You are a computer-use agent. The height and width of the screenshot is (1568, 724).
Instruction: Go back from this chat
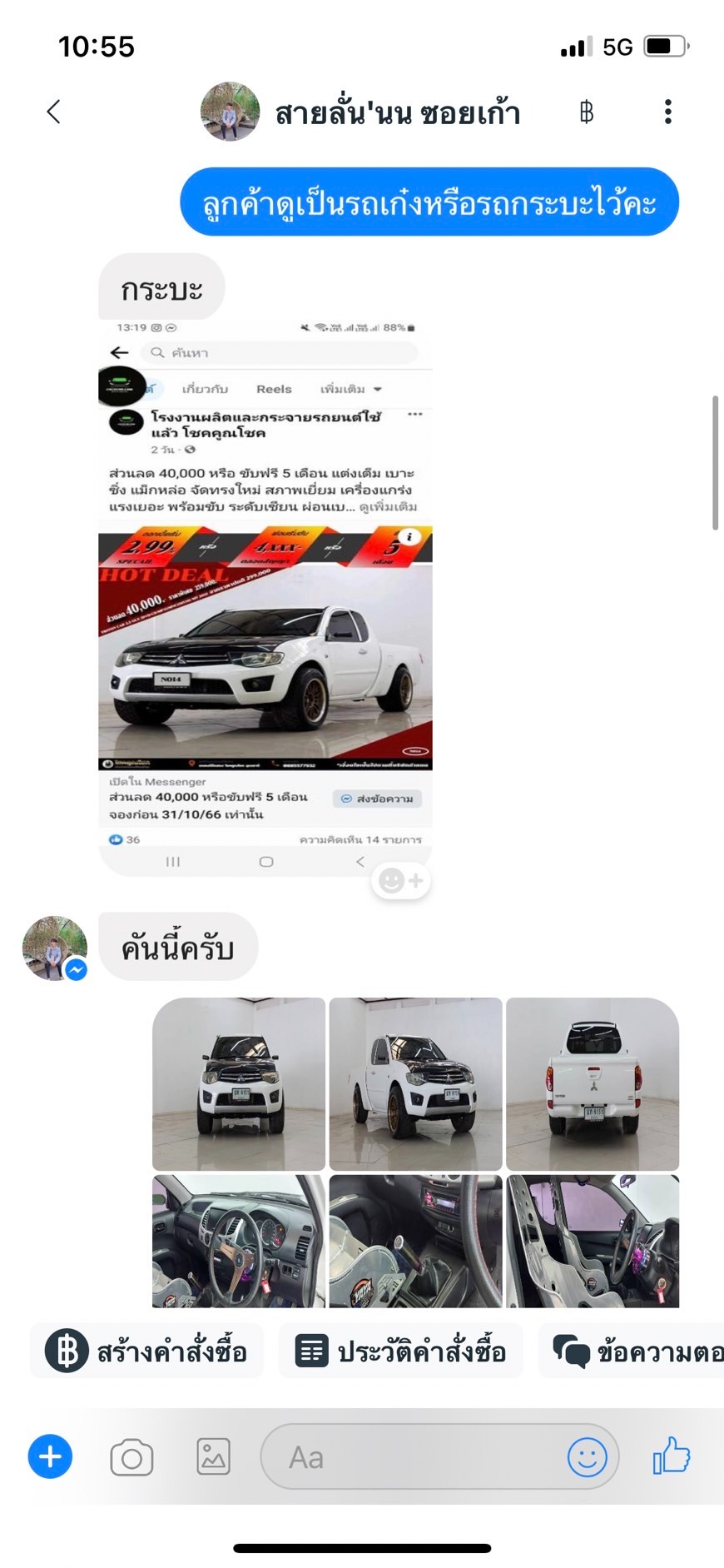(54, 112)
